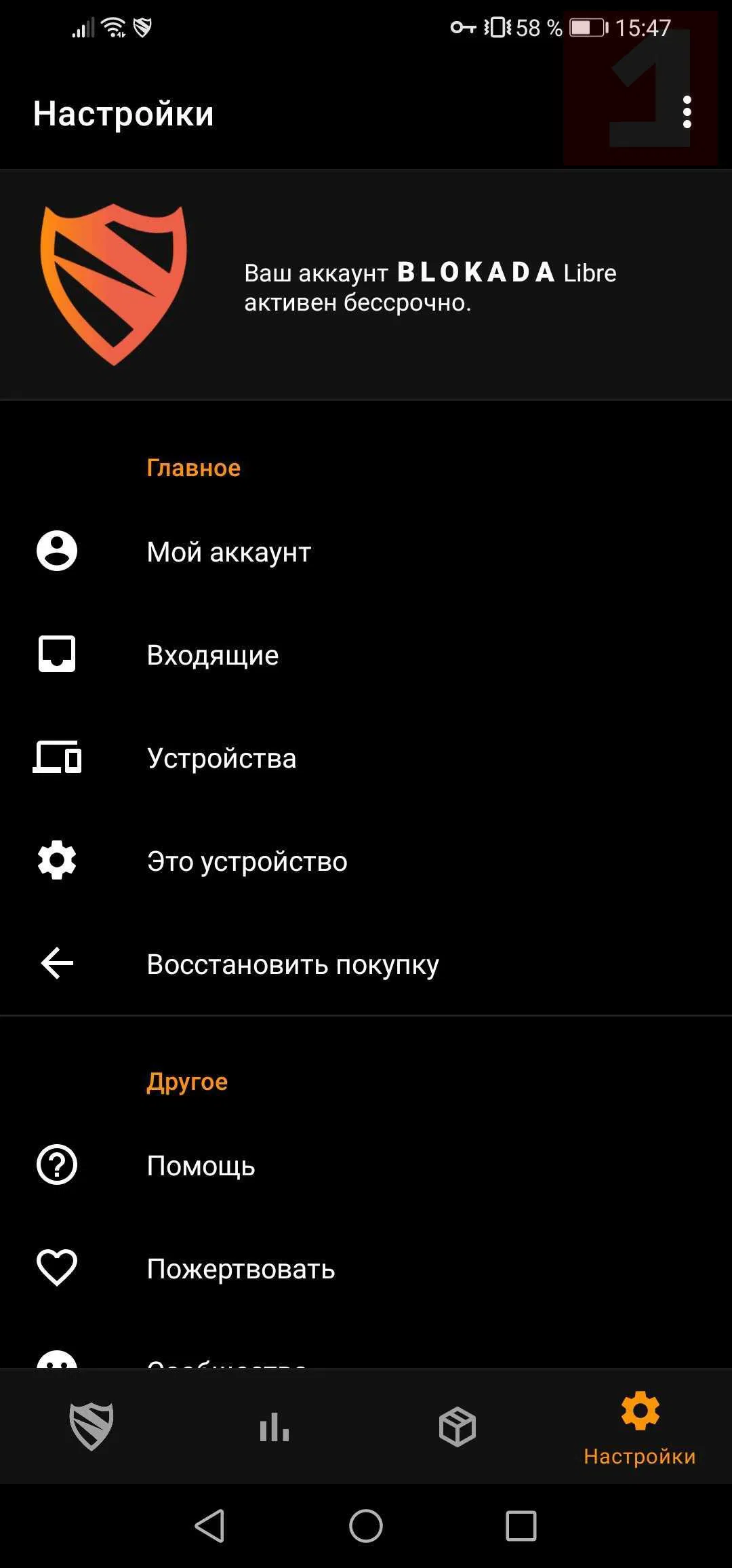Select the Настройки bottom tab
The image size is (732, 1568).
click(x=640, y=1428)
